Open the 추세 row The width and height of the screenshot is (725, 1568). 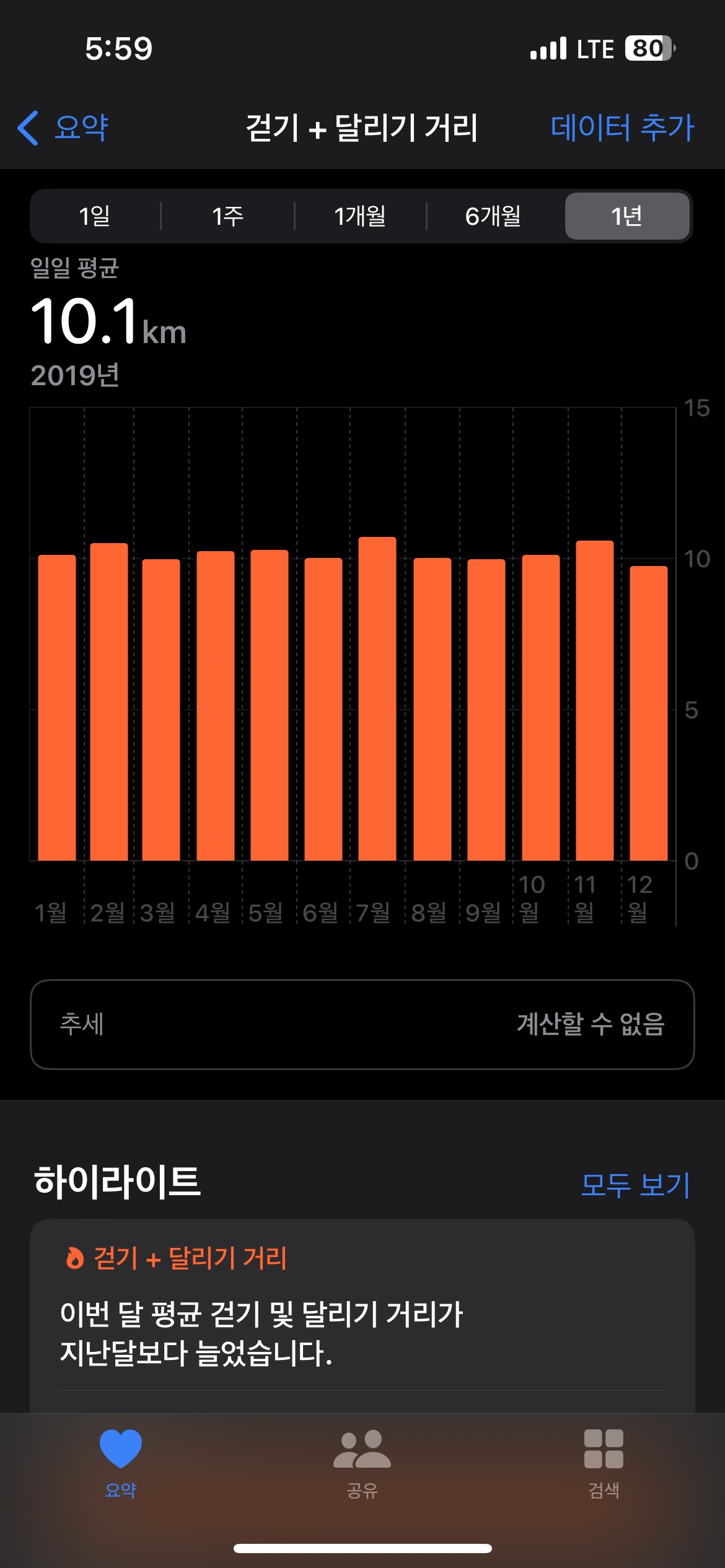click(x=362, y=1024)
